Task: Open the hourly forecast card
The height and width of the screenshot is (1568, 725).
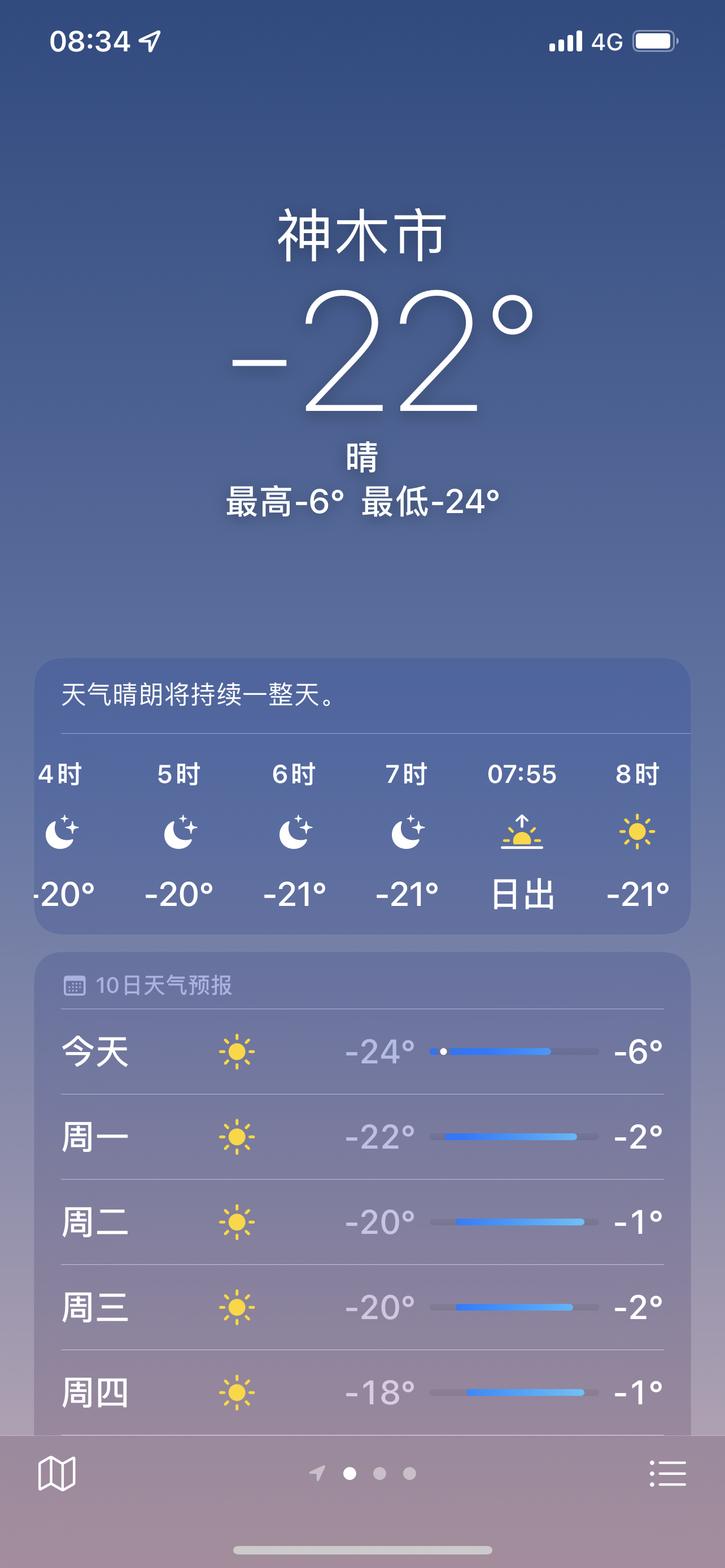Action: tap(362, 796)
